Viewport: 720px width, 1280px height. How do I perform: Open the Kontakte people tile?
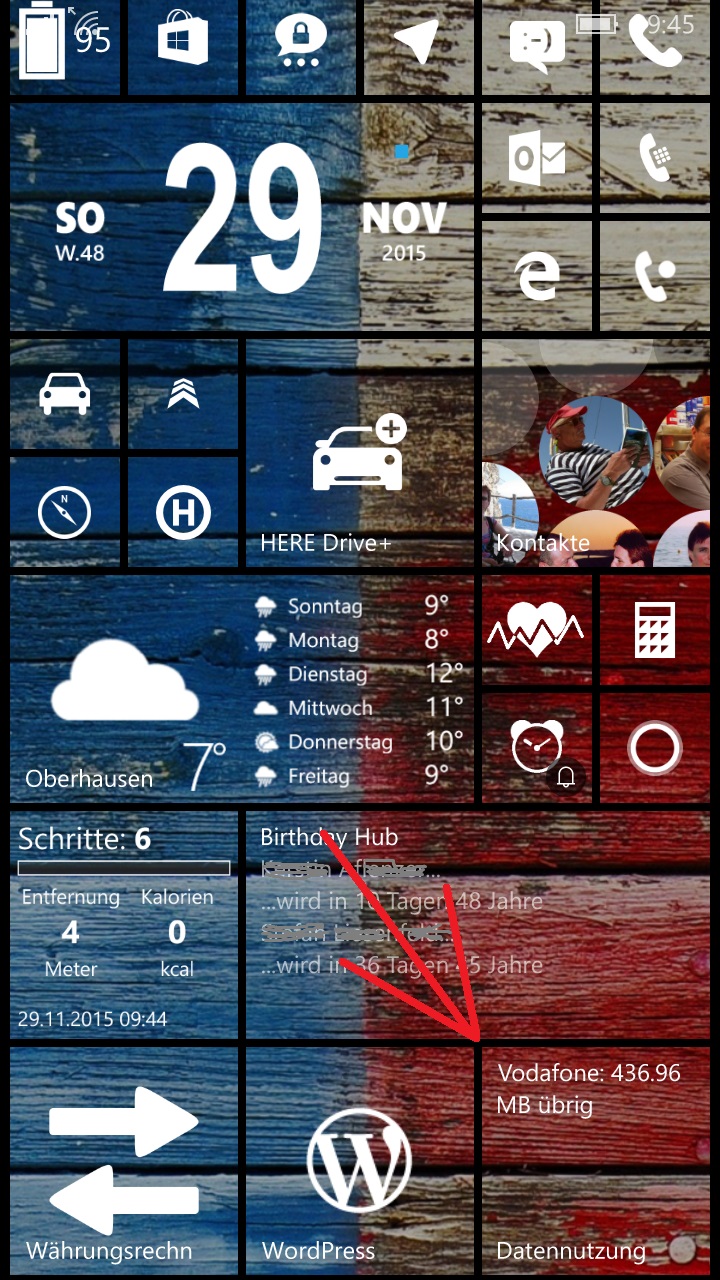(596, 452)
